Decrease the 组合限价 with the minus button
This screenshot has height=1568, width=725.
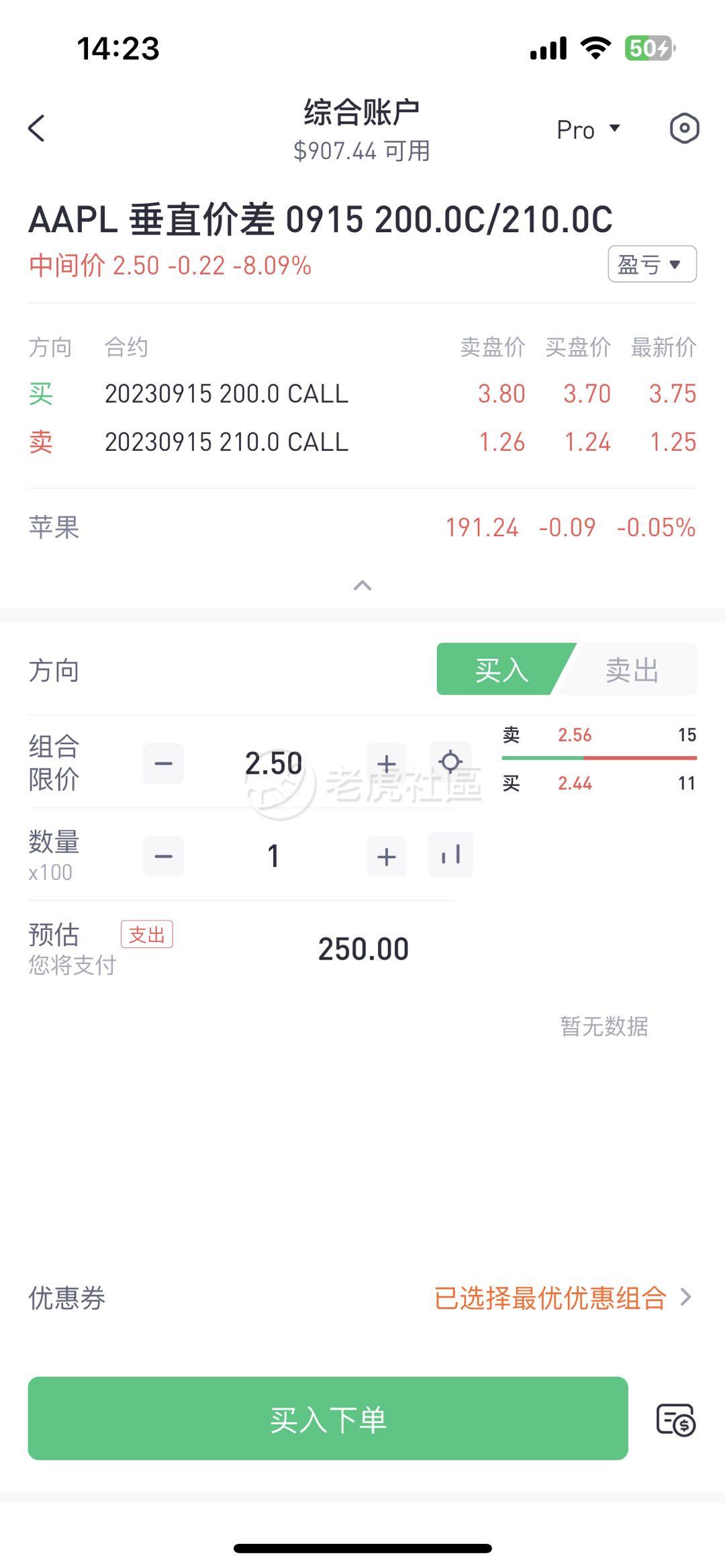[x=164, y=764]
